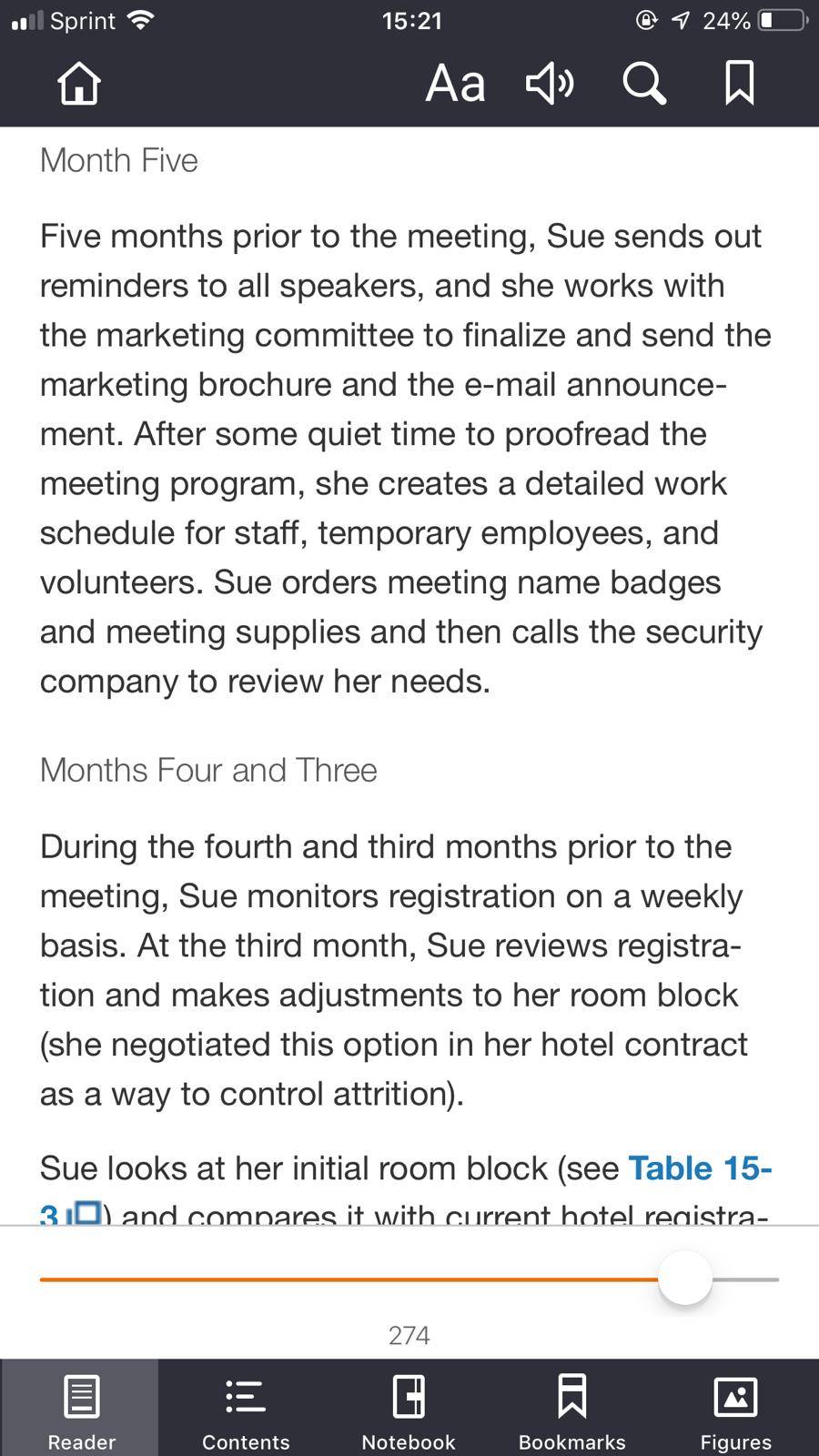Go to the home library icon
Screen dimensions: 819x1456
pyautogui.click(x=79, y=83)
